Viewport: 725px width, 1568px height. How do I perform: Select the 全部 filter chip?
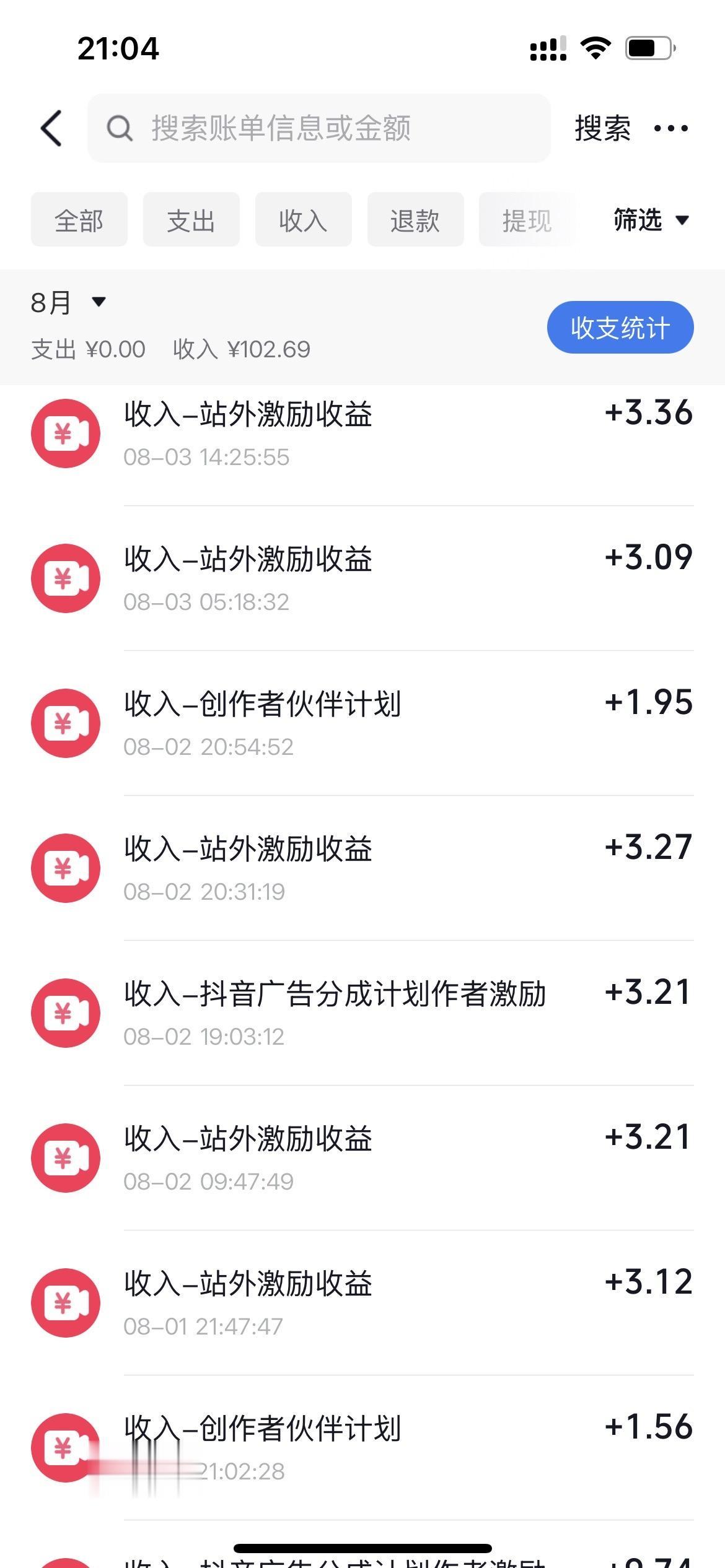(79, 220)
